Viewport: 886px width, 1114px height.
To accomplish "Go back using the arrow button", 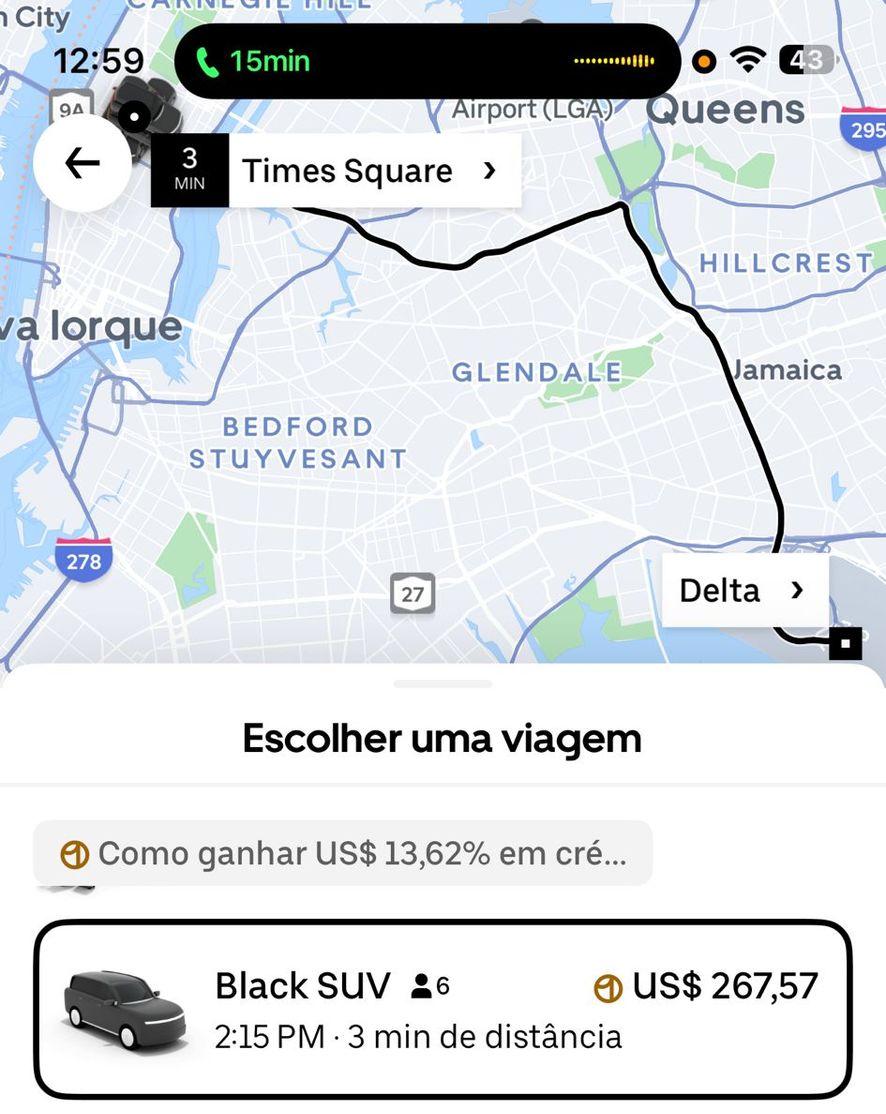I will (x=82, y=163).
